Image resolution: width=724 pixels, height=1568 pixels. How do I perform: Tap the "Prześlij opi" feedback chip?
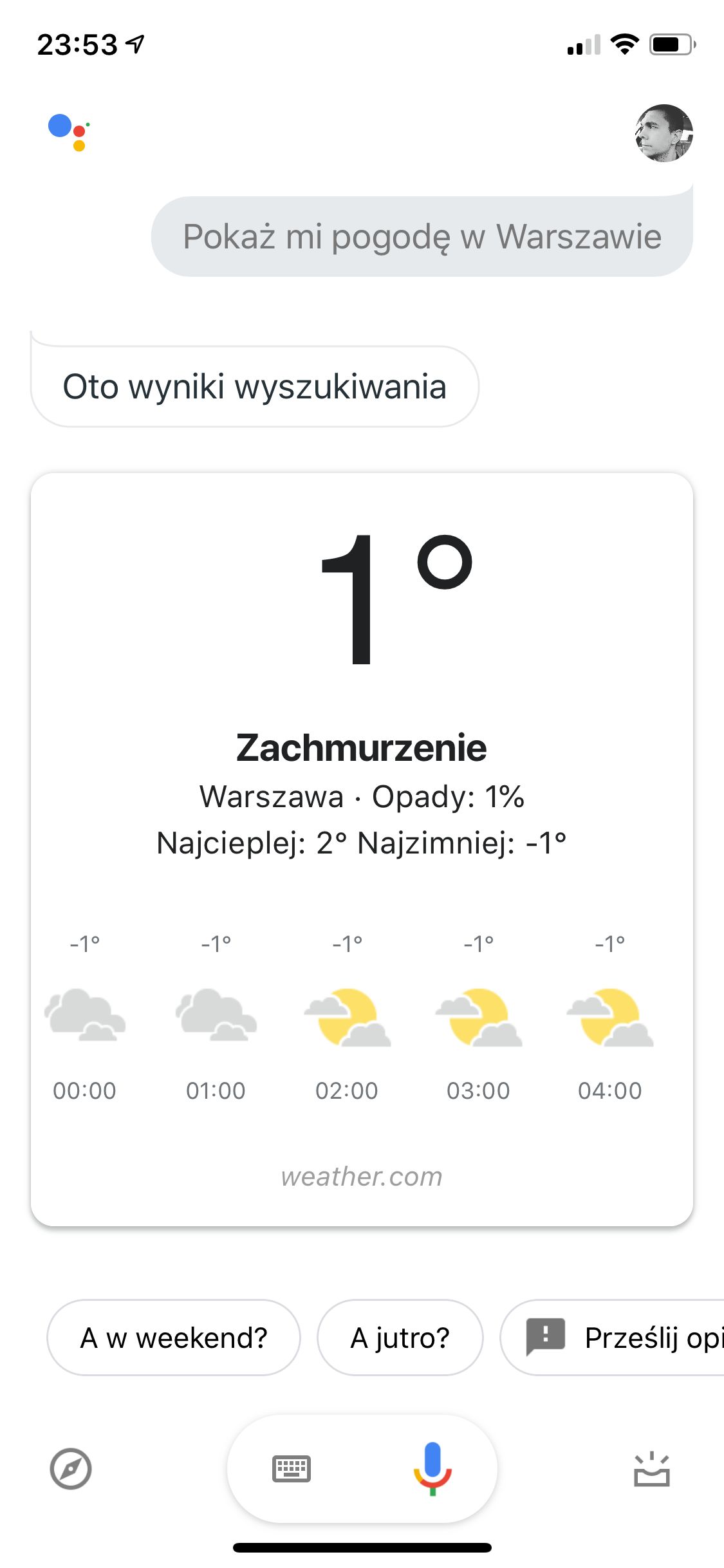(613, 1338)
